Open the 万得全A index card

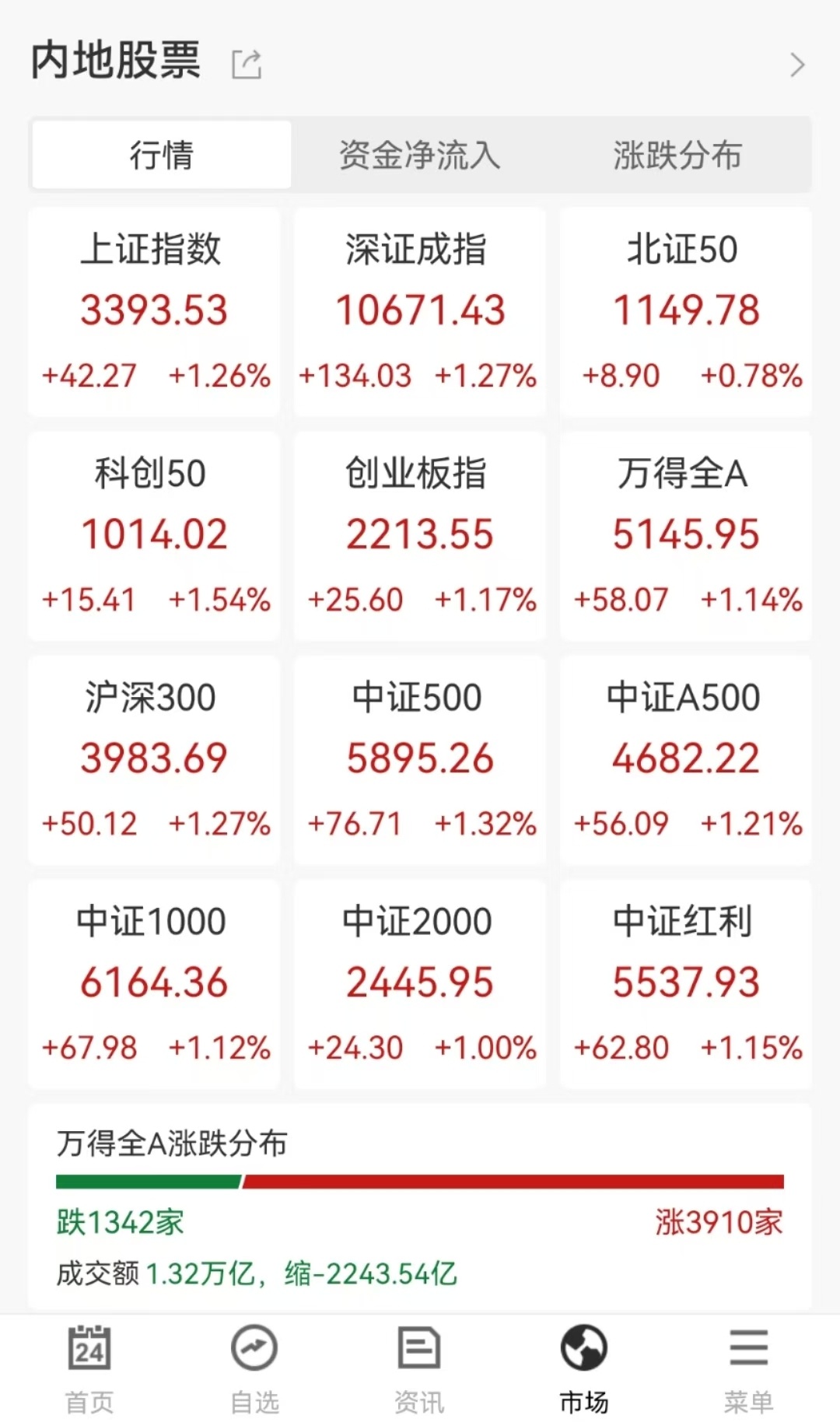coord(685,536)
